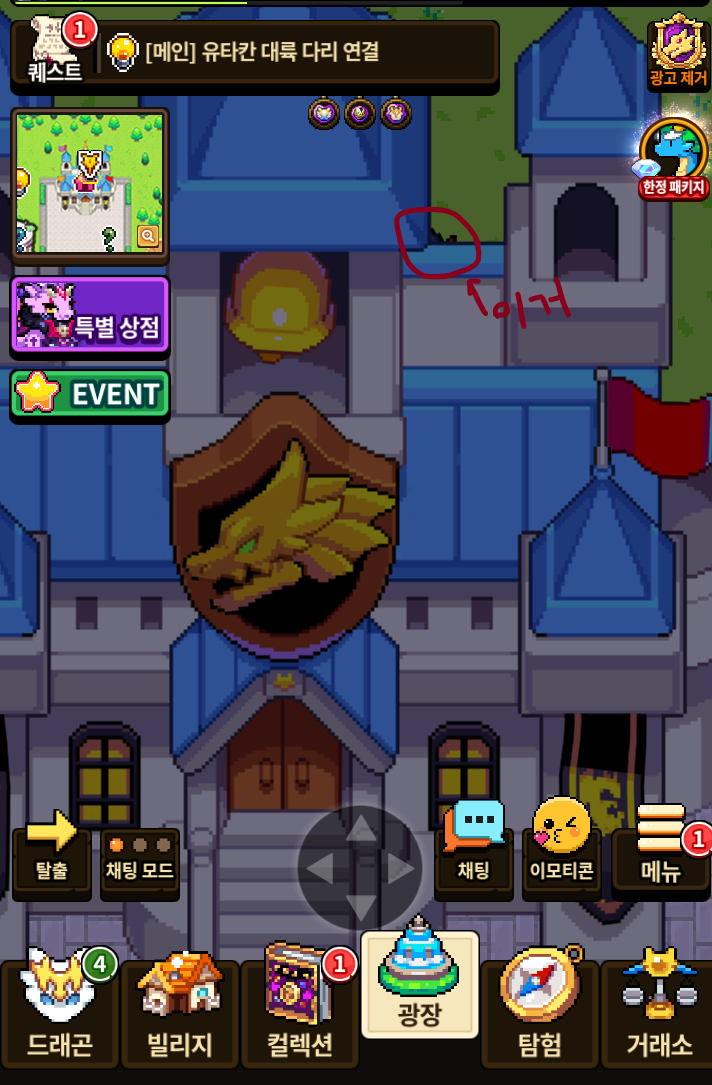Open the 한정 패키지 offer
712x1085 pixels.
673,158
